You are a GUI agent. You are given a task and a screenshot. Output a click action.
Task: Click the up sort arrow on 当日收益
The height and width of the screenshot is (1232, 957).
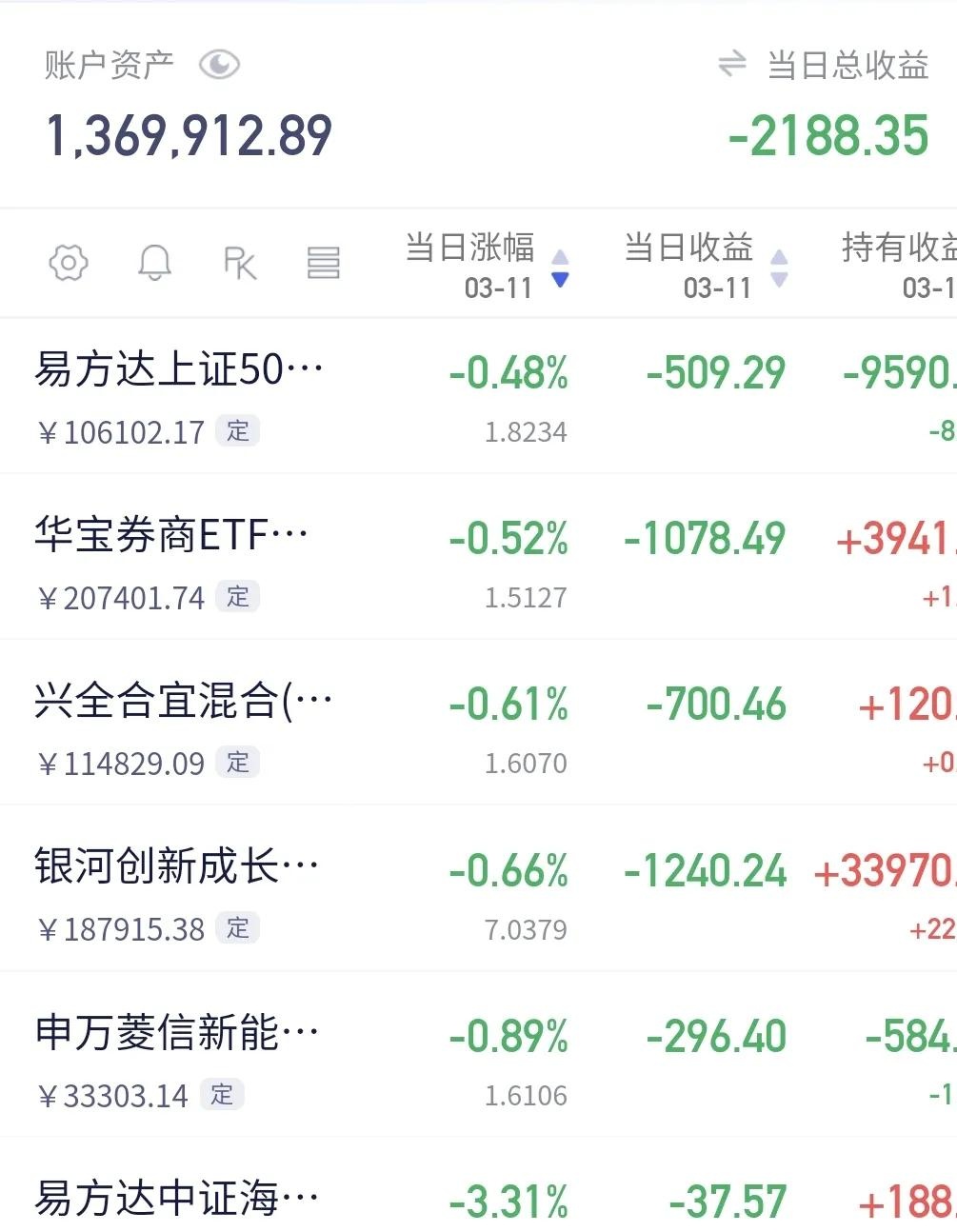click(x=780, y=256)
